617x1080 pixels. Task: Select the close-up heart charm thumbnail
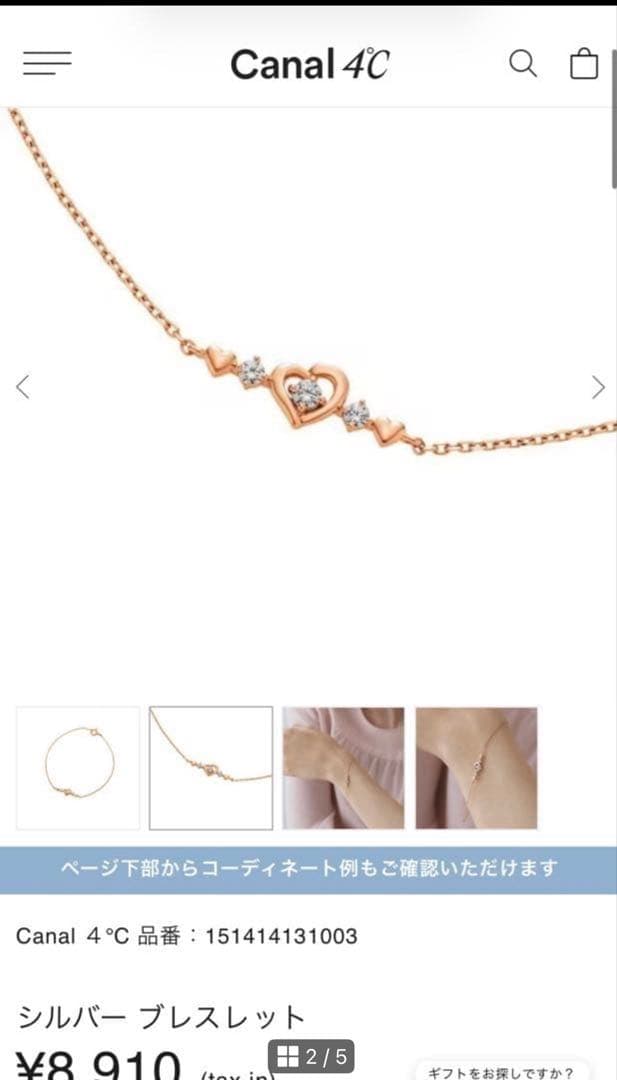(211, 768)
